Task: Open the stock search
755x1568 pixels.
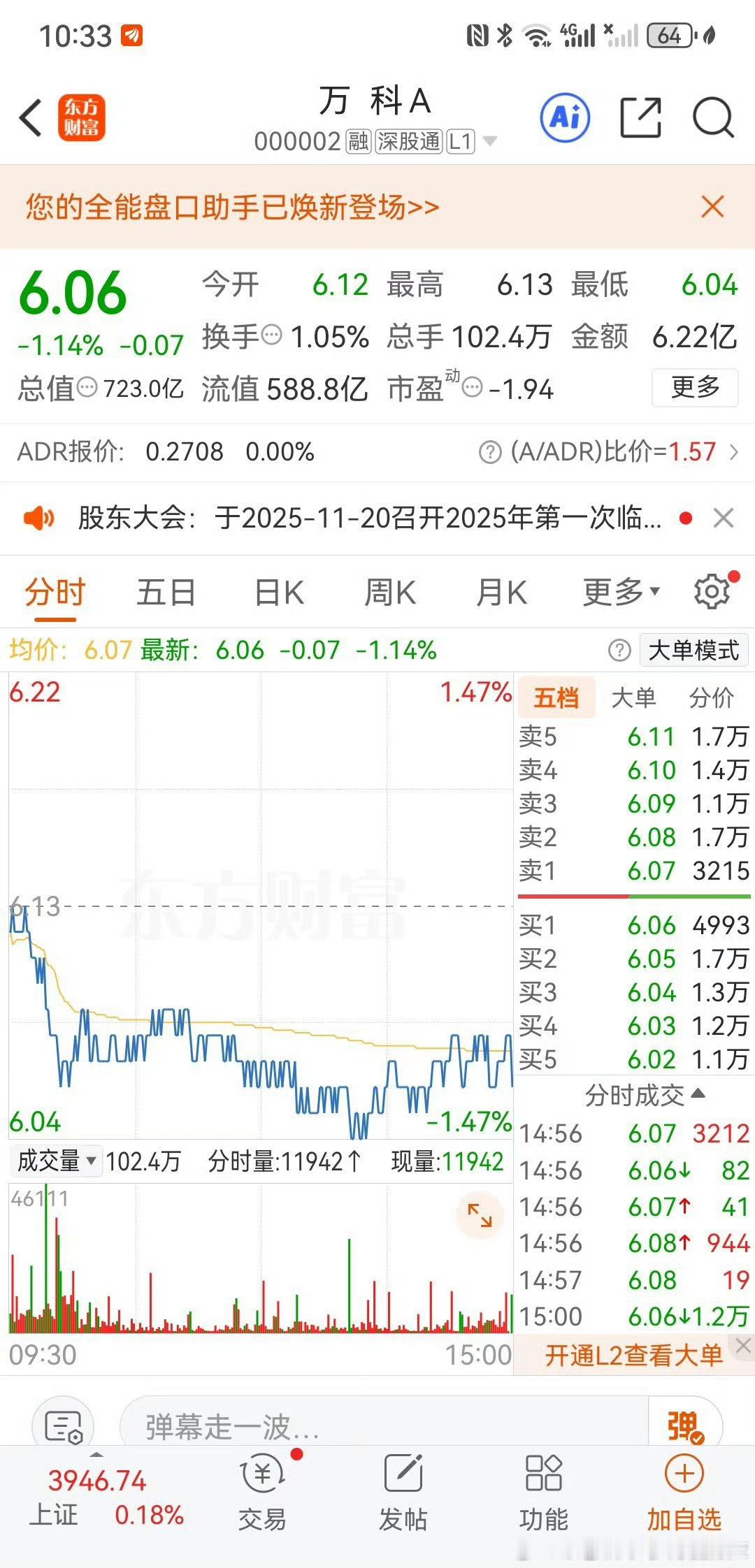Action: pos(712,117)
